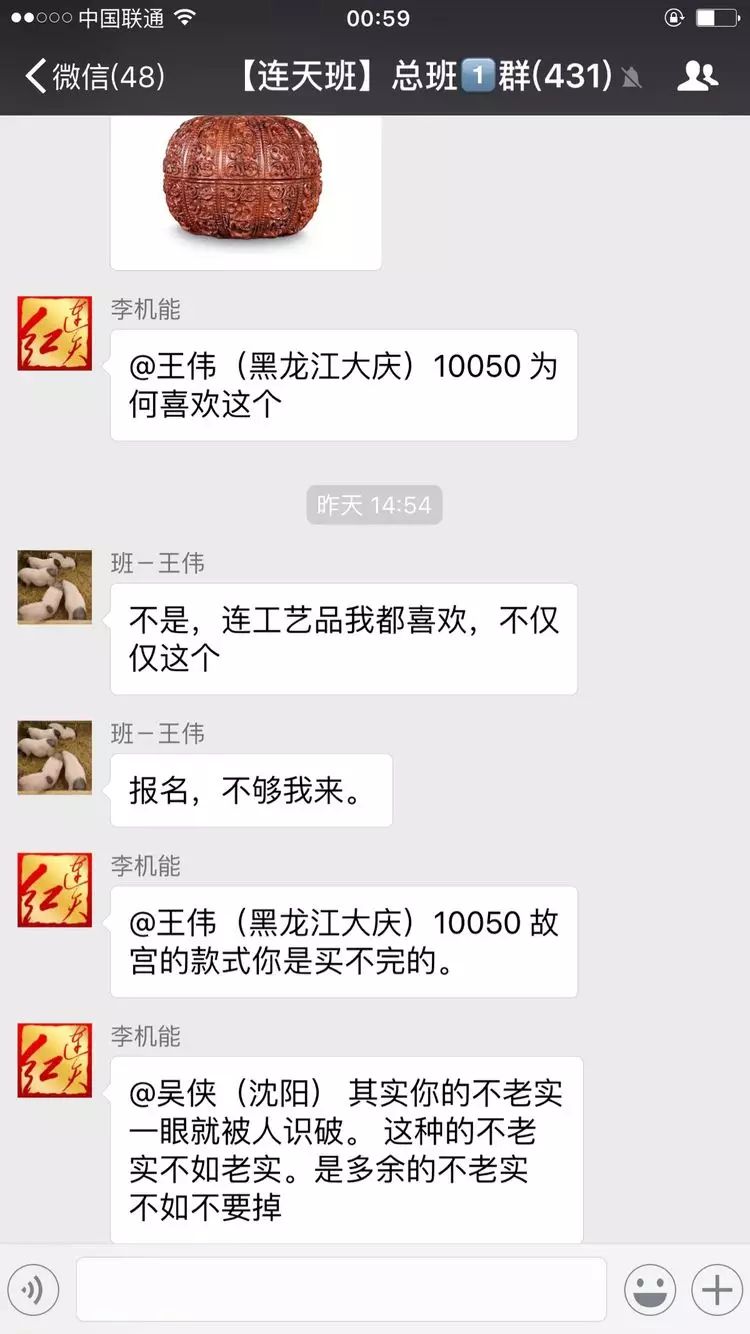Switch to voice input mode
The height and width of the screenshot is (1334, 750).
pyautogui.click(x=33, y=1290)
